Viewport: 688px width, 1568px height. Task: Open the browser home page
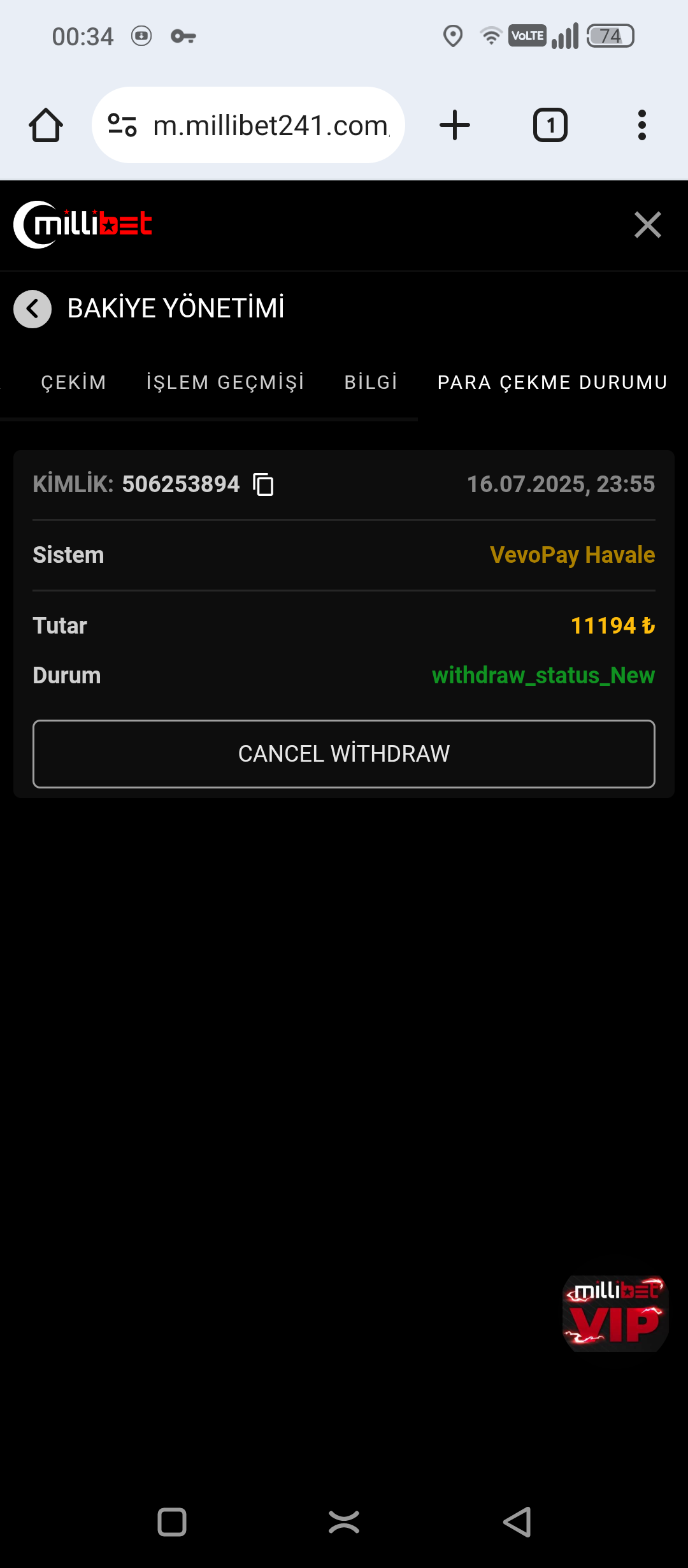coord(46,125)
